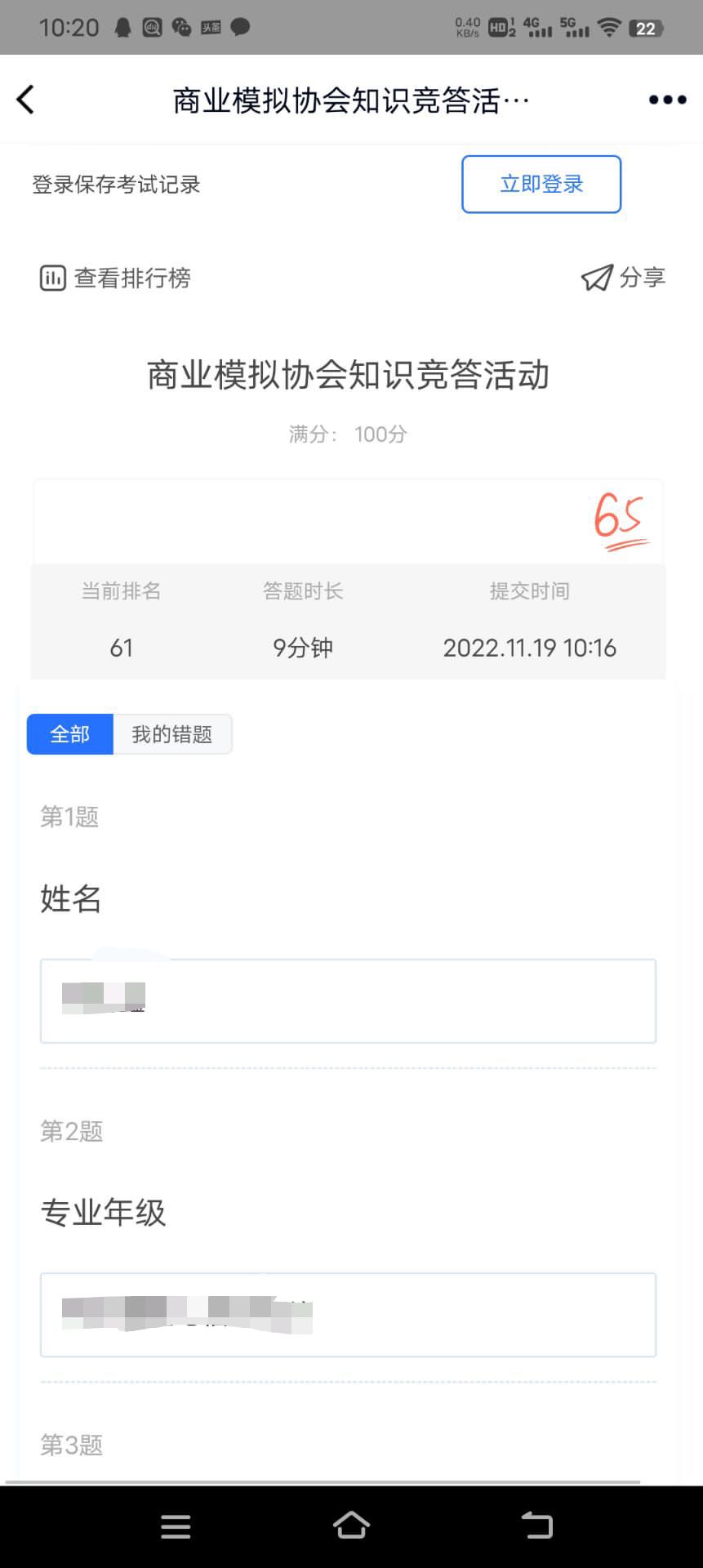
Task: Go to the system home screen
Action: 351,1525
